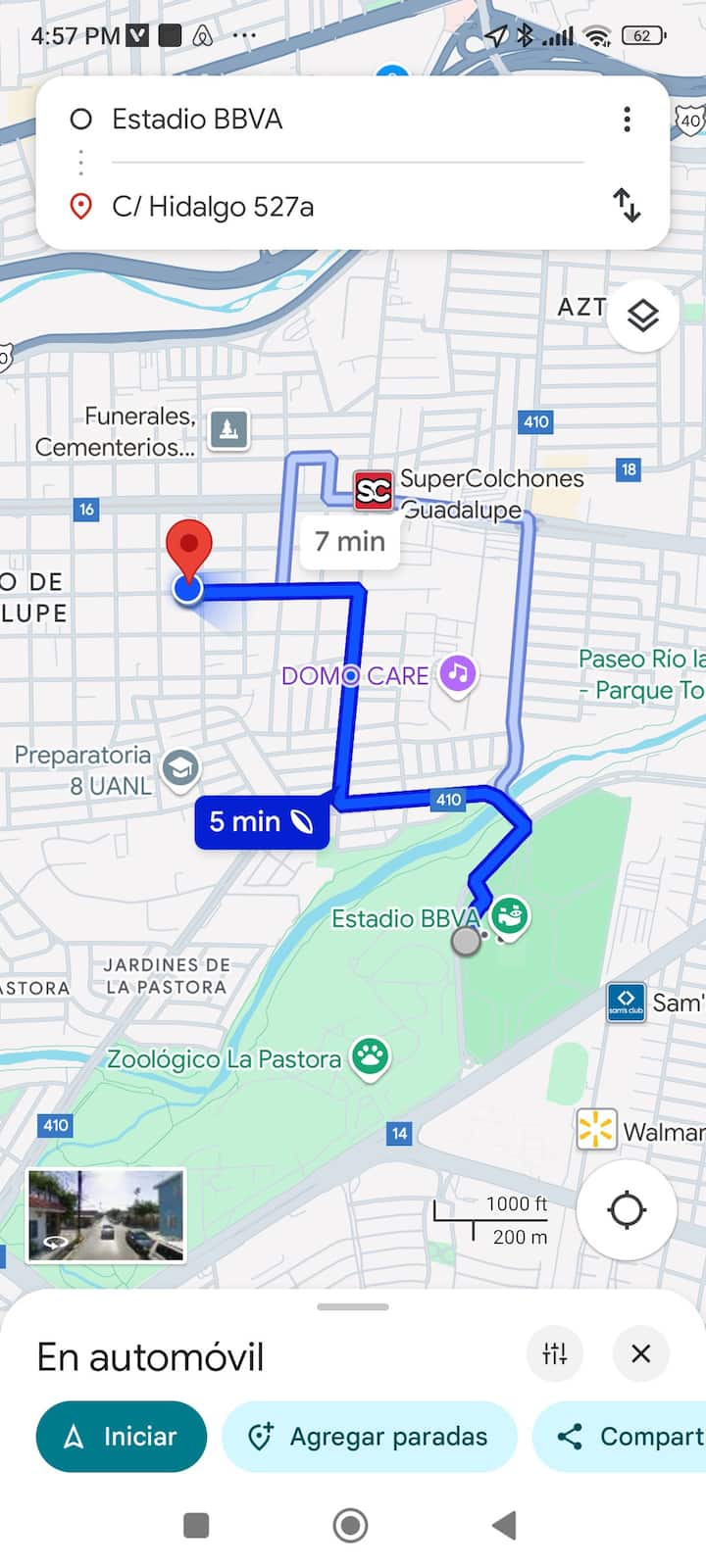Go to the system home screen
The height and width of the screenshot is (1568, 706).
tap(351, 1525)
